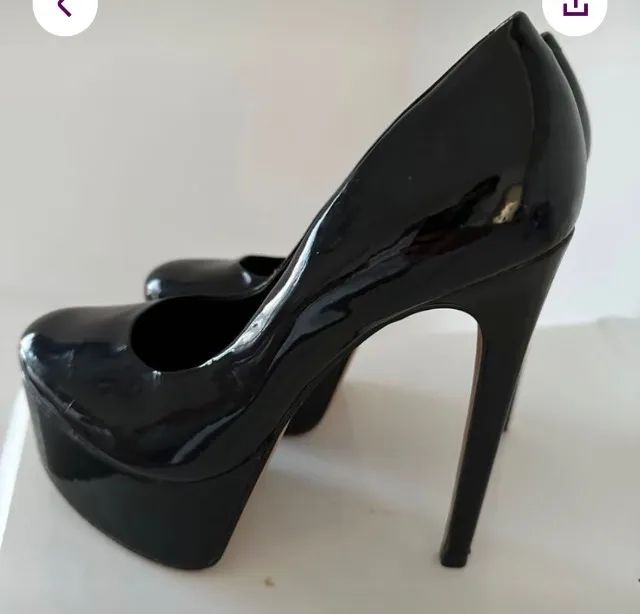Go back using the arrow button
This screenshot has height=614, width=640.
click(65, 9)
